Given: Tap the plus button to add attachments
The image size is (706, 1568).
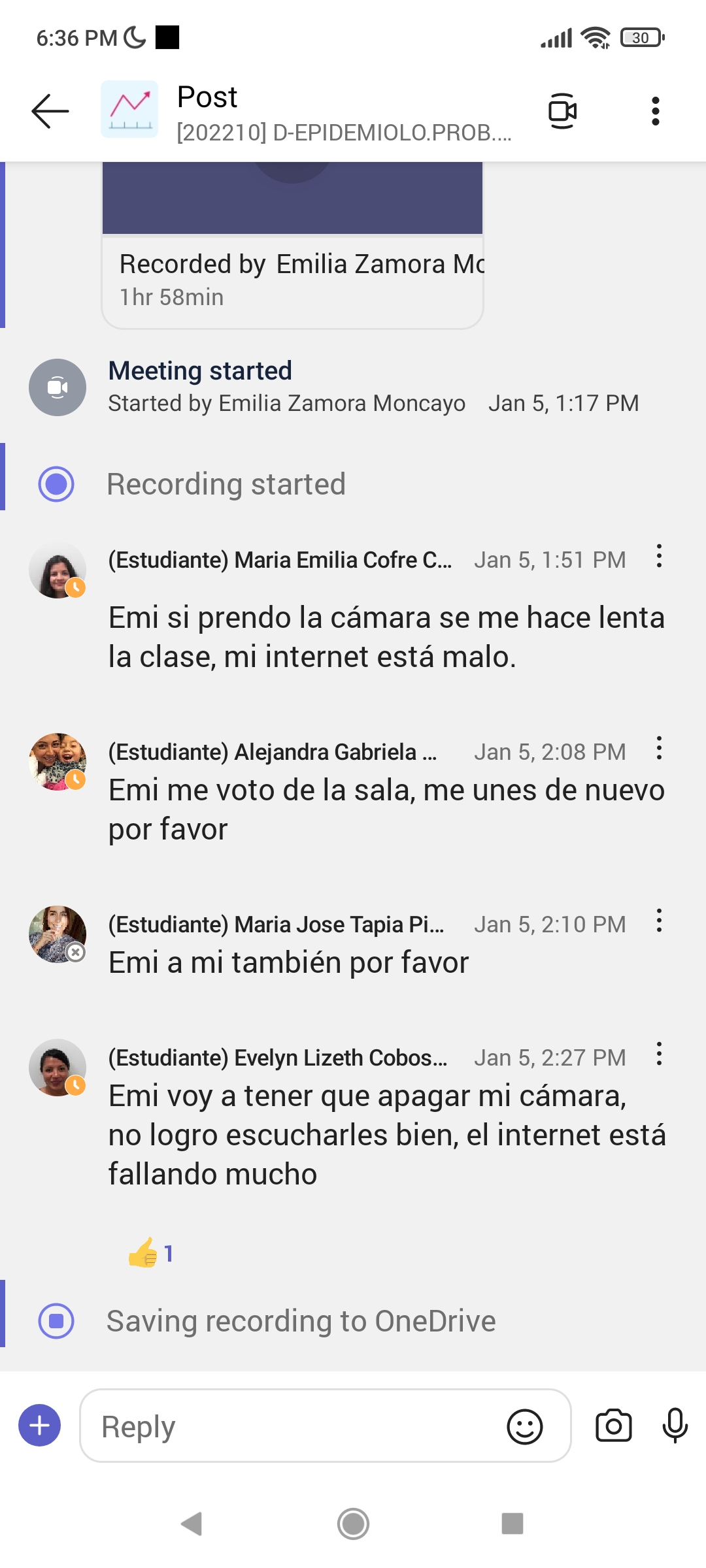Looking at the screenshot, I should 40,1426.
